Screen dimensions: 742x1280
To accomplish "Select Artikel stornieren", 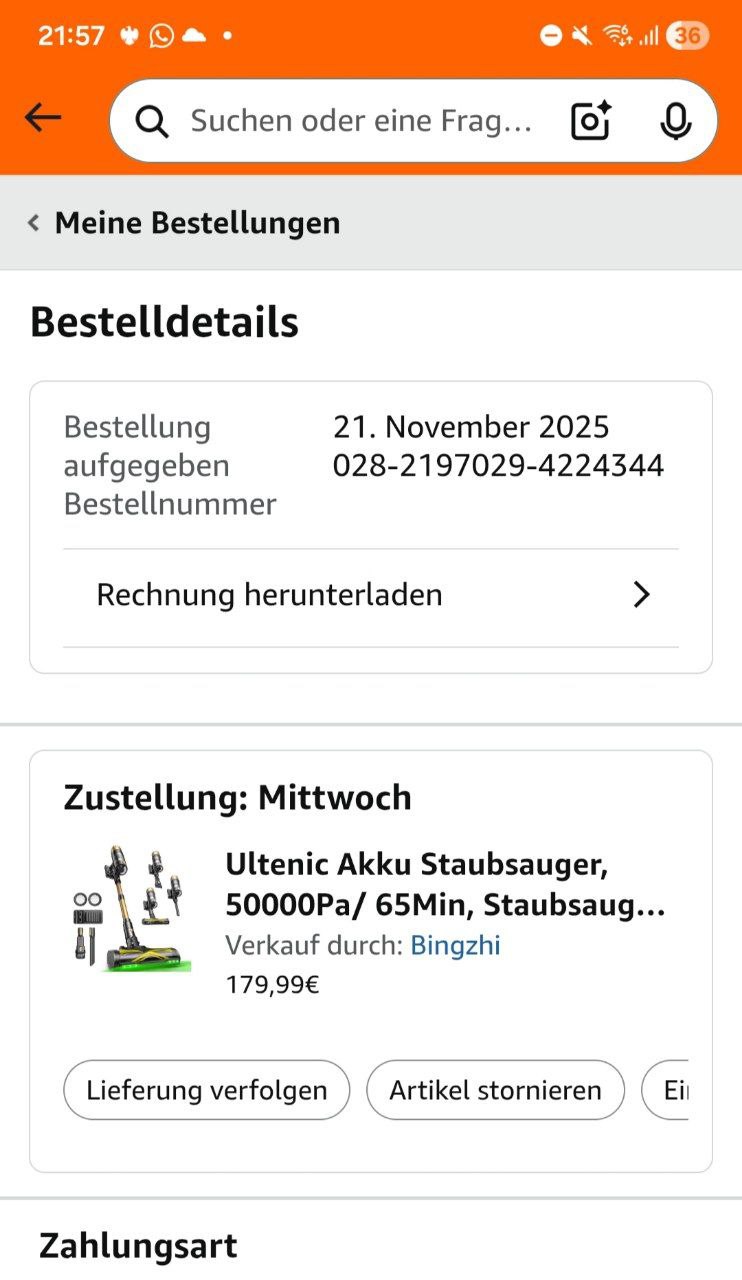I will (x=495, y=1090).
